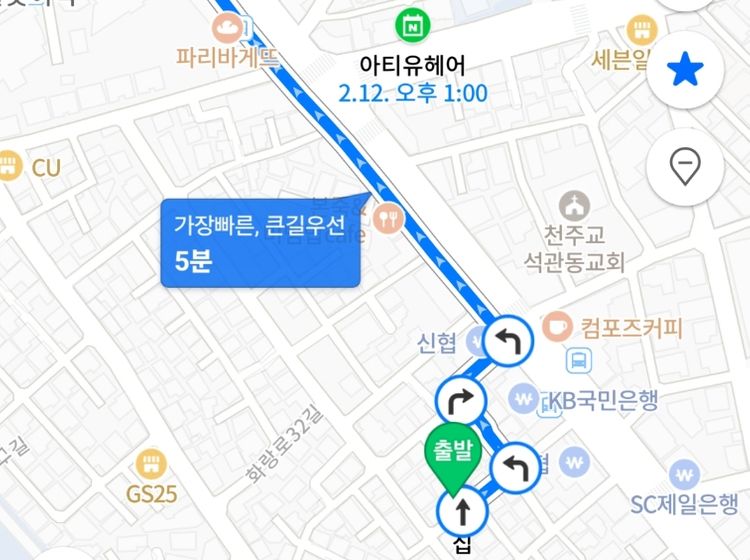Open the GS25 store marker

[151, 466]
